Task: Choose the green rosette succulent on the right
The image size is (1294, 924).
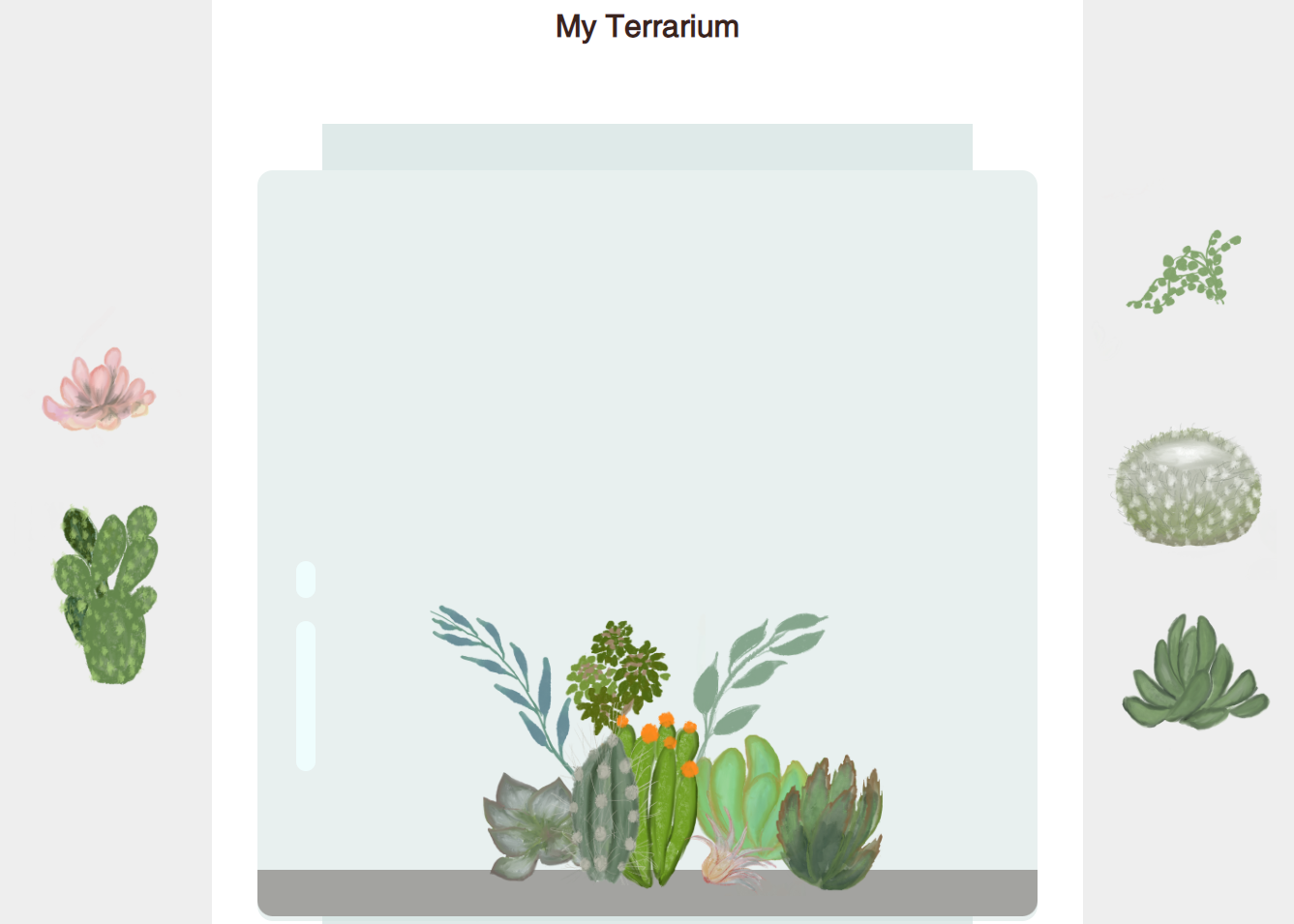Action: click(x=1194, y=676)
